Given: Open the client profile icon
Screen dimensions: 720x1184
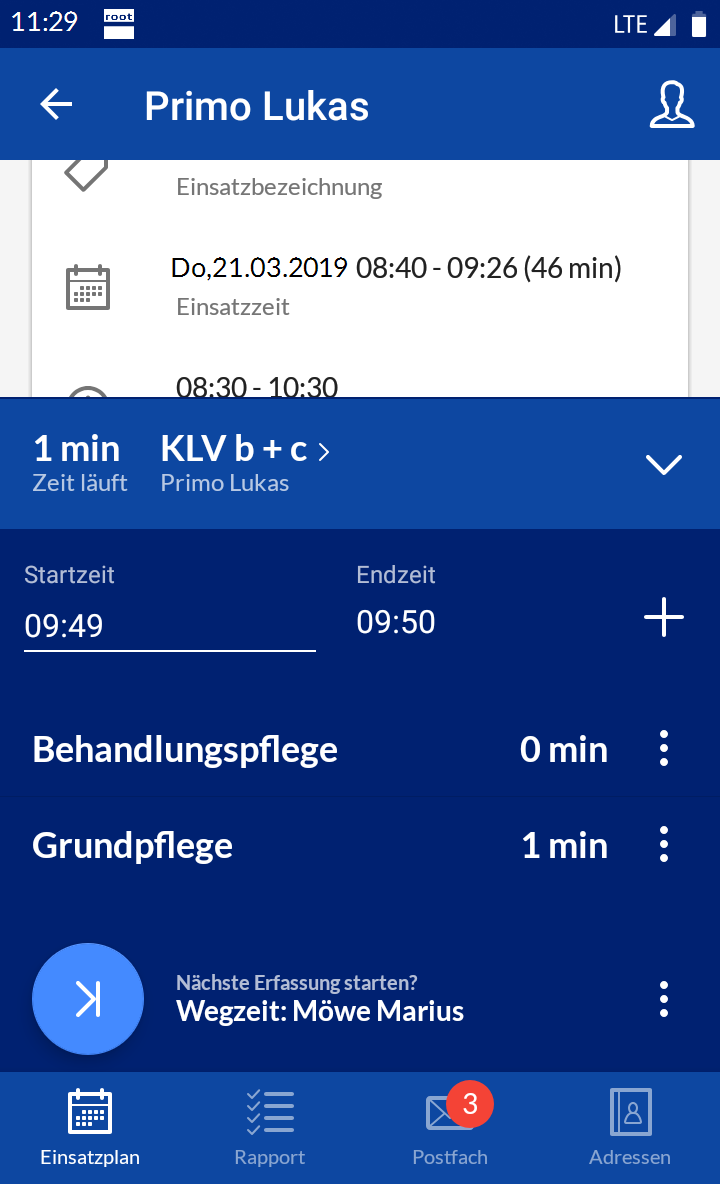Looking at the screenshot, I should tap(672, 105).
